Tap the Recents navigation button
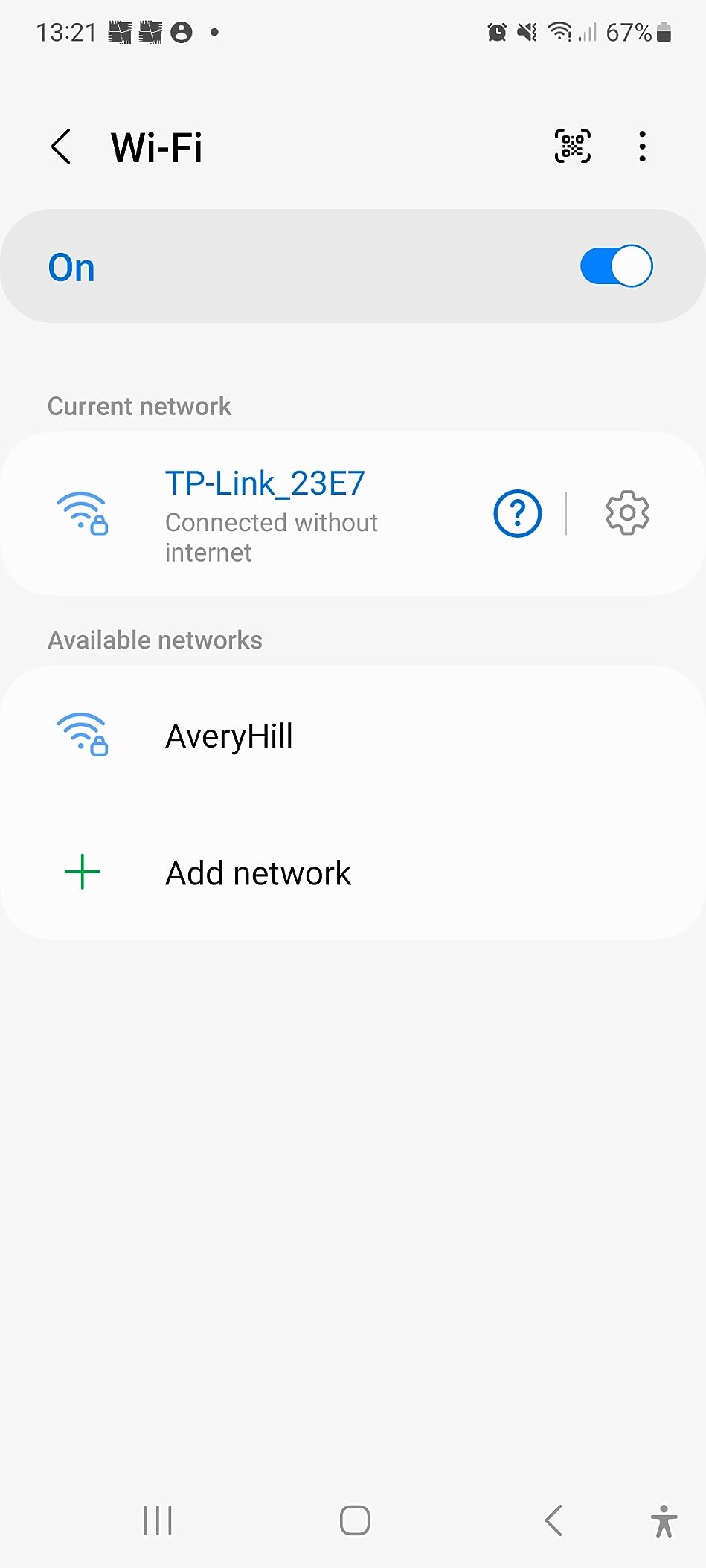Screen dimensions: 706x1568 click(x=158, y=1520)
